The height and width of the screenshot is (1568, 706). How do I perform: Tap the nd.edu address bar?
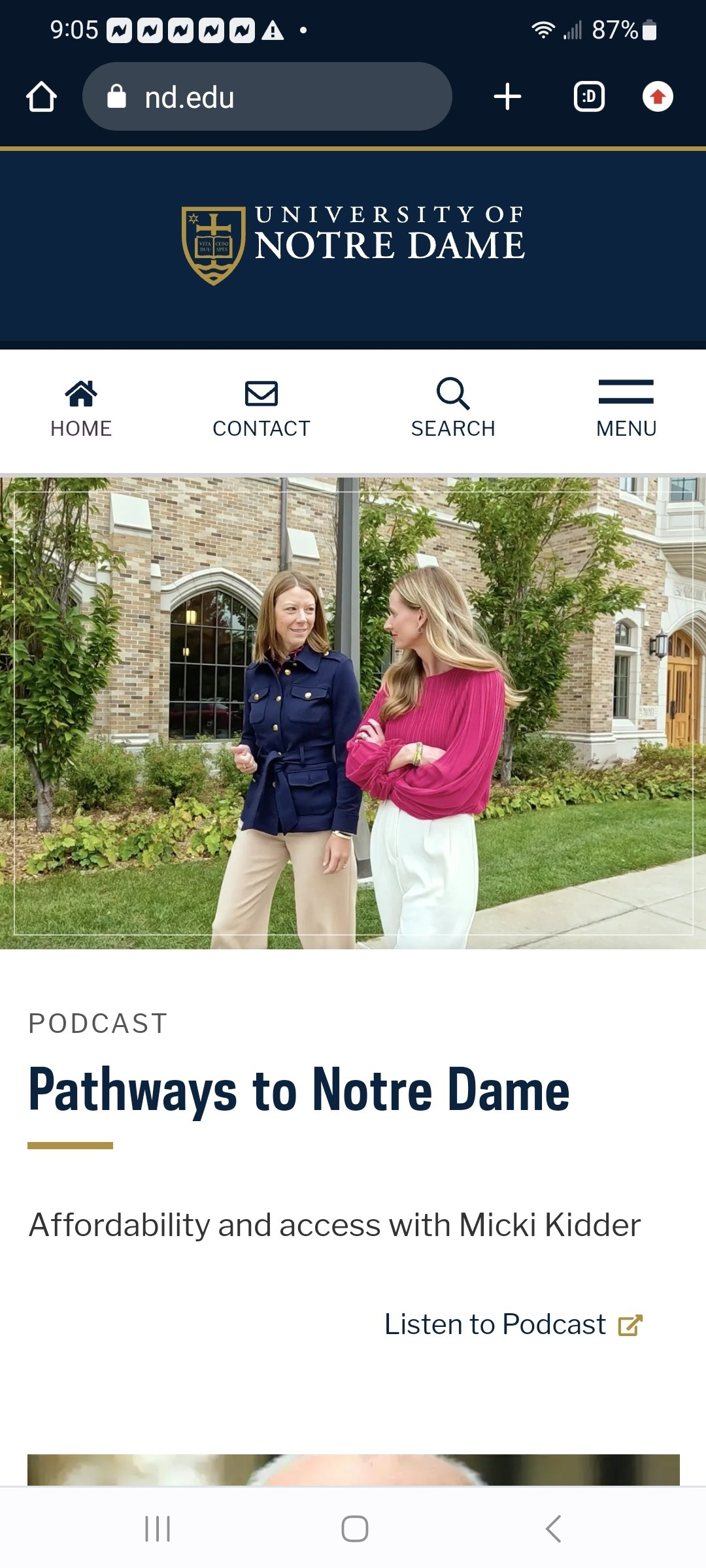point(267,97)
